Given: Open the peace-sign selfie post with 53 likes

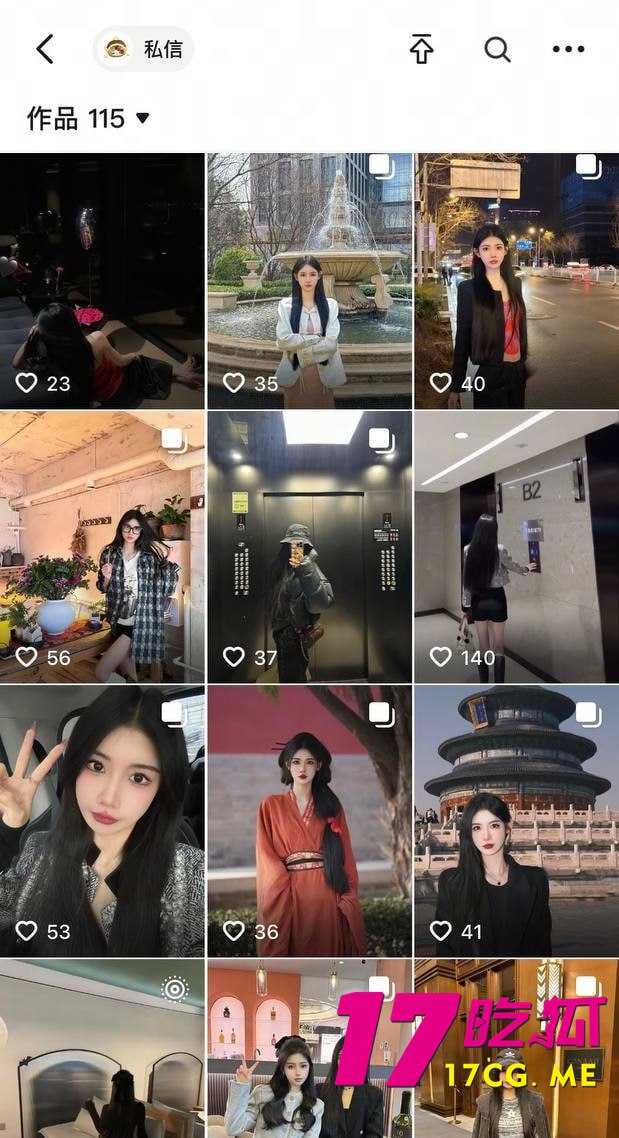Looking at the screenshot, I should pyautogui.click(x=102, y=820).
